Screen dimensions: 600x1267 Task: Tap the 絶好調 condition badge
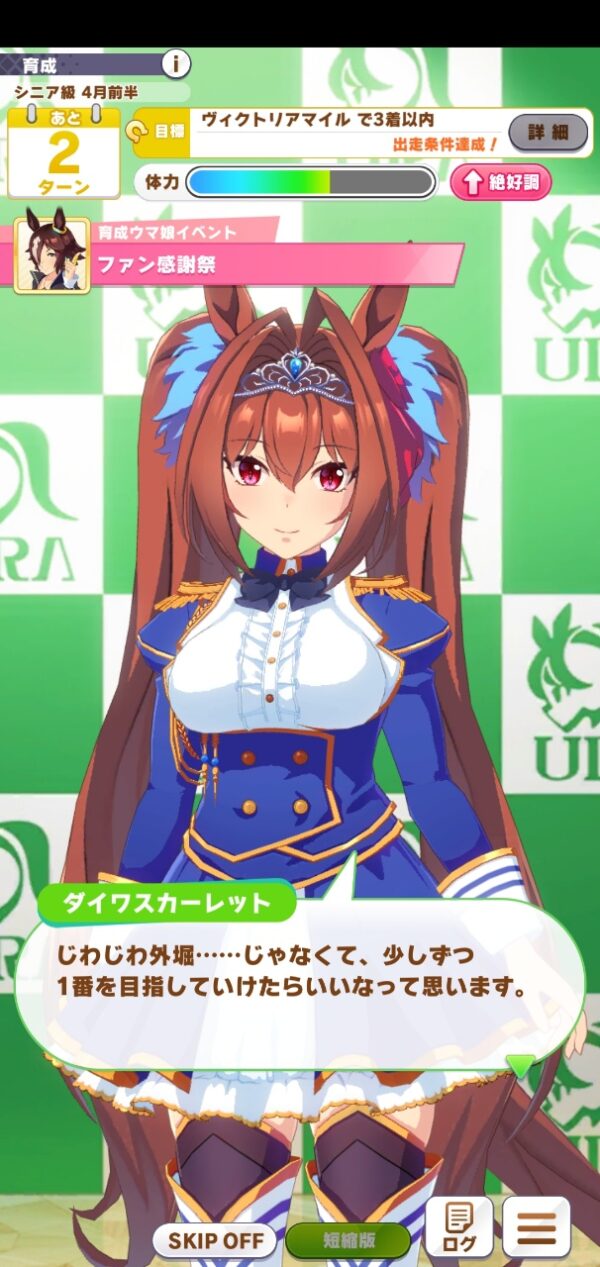tap(500, 183)
